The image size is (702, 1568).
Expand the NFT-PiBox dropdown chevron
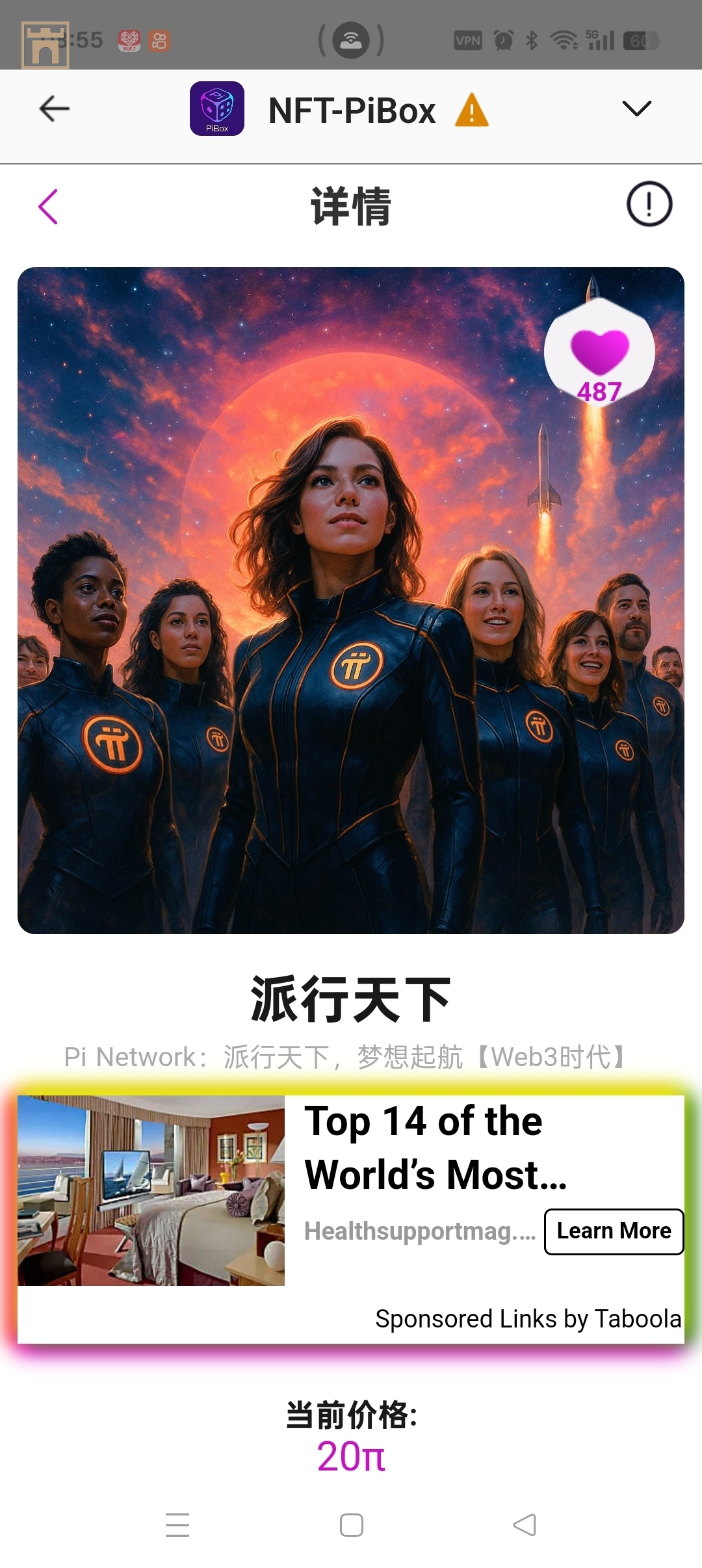coord(636,109)
